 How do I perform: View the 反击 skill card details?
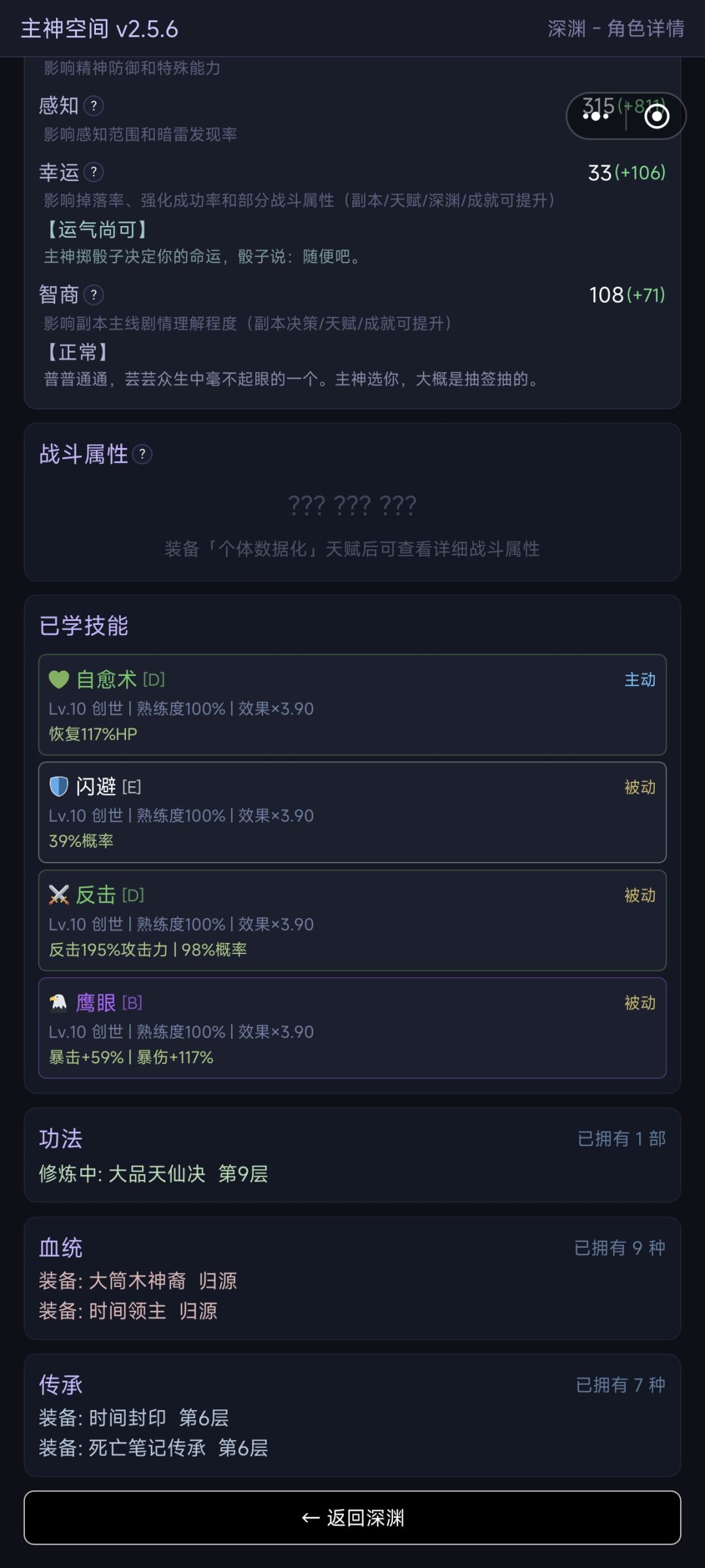pyautogui.click(x=352, y=920)
